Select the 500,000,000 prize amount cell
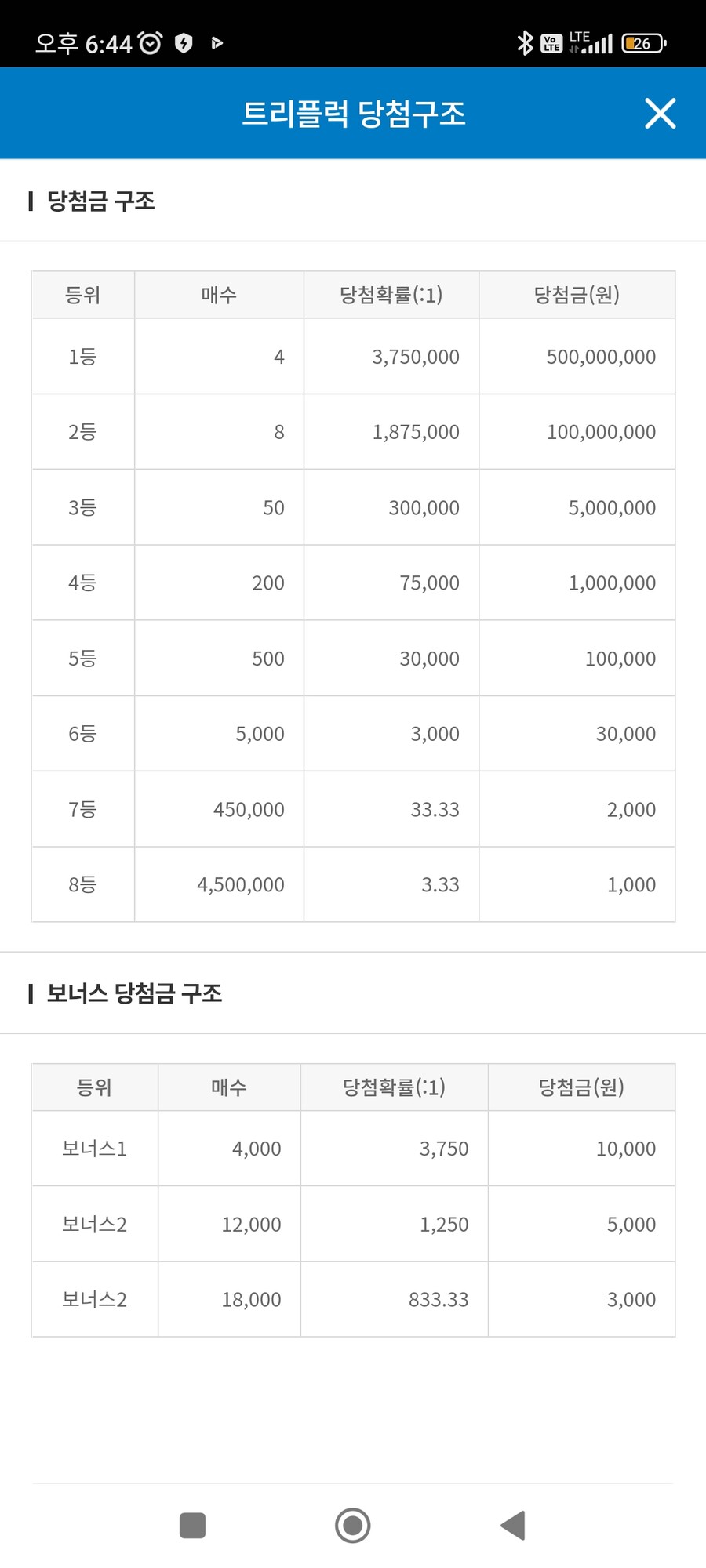Image resolution: width=706 pixels, height=1568 pixels. [602, 357]
